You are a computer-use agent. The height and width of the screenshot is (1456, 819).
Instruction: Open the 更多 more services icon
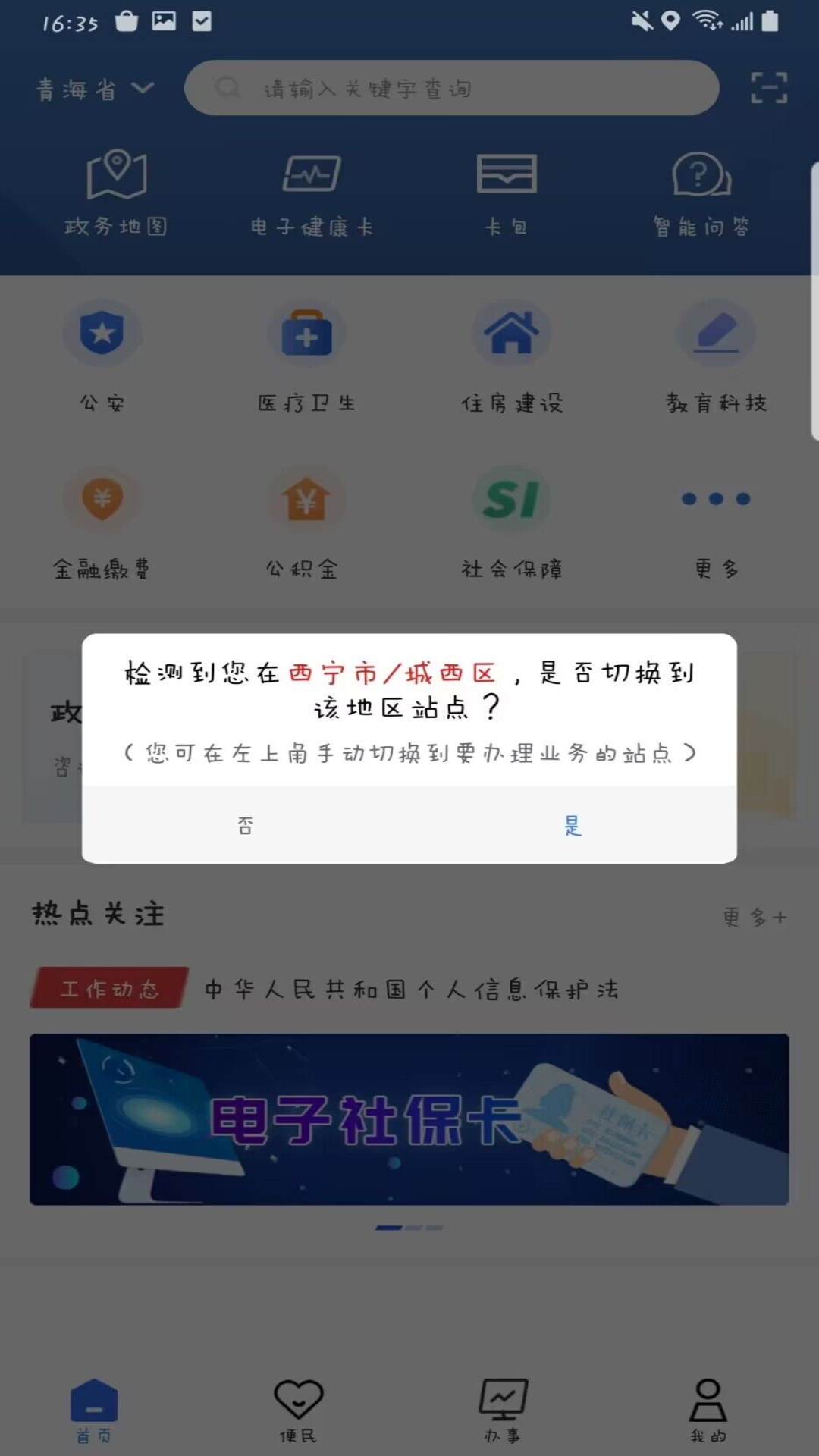tap(717, 498)
